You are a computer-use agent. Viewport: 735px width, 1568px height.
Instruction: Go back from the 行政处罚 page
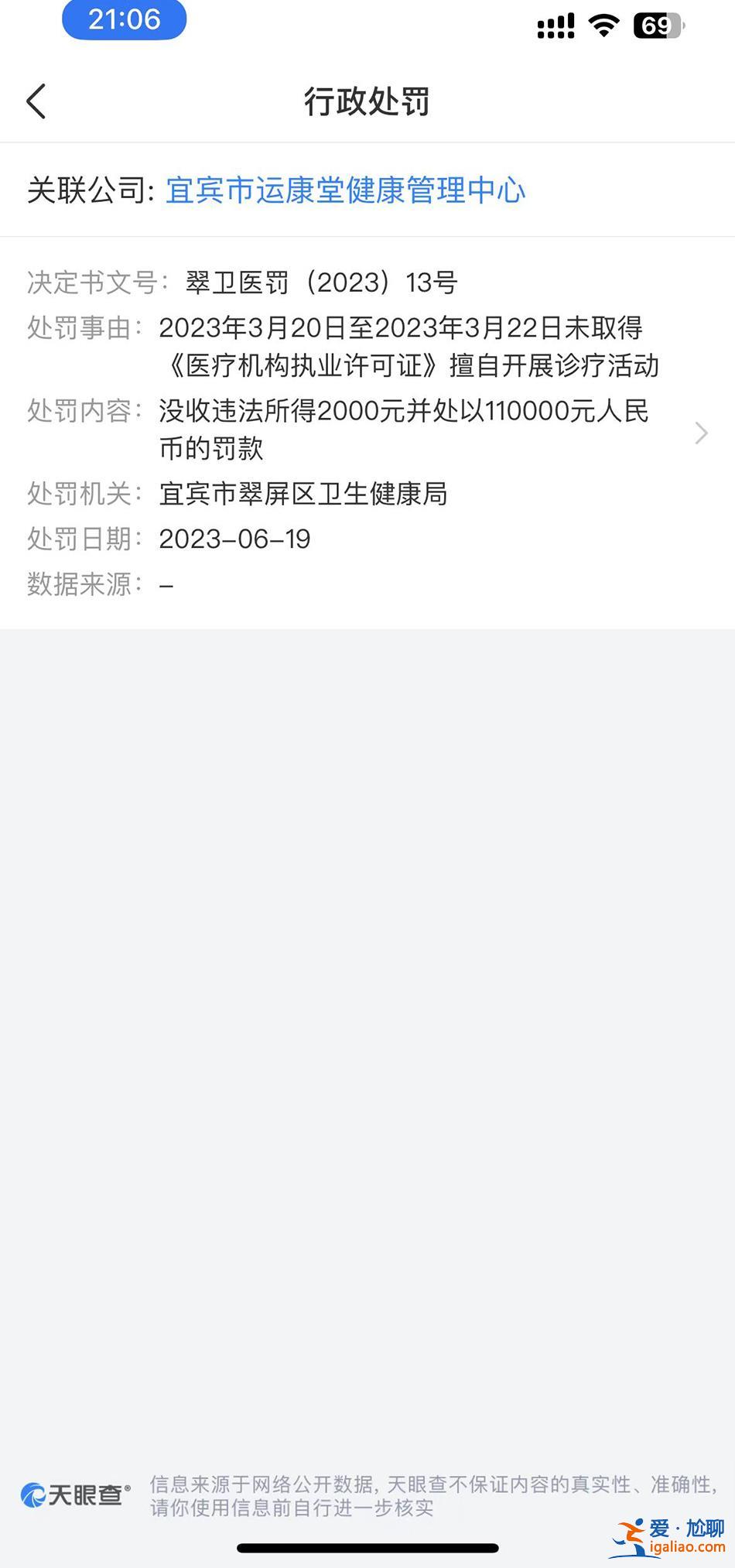tap(36, 101)
